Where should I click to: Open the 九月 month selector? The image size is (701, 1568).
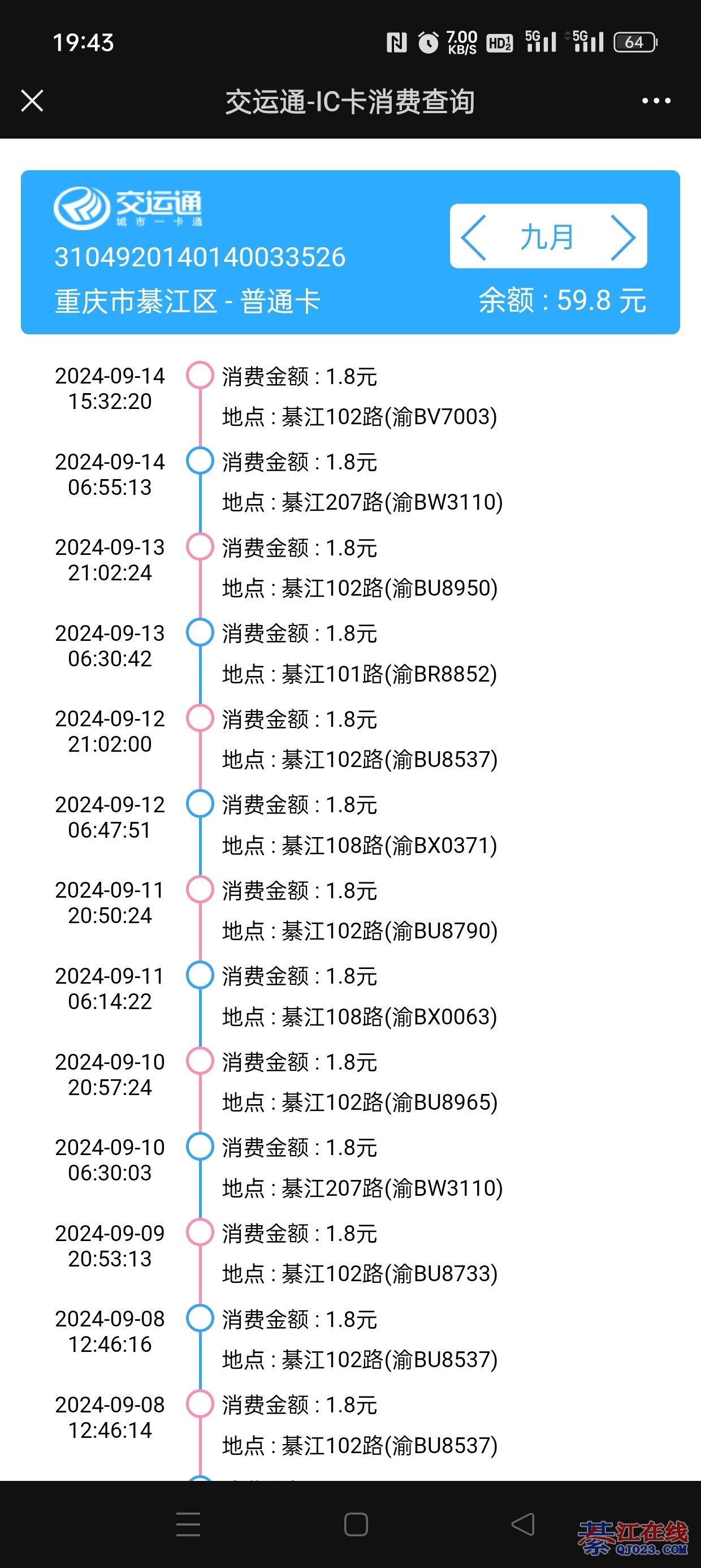tap(547, 237)
